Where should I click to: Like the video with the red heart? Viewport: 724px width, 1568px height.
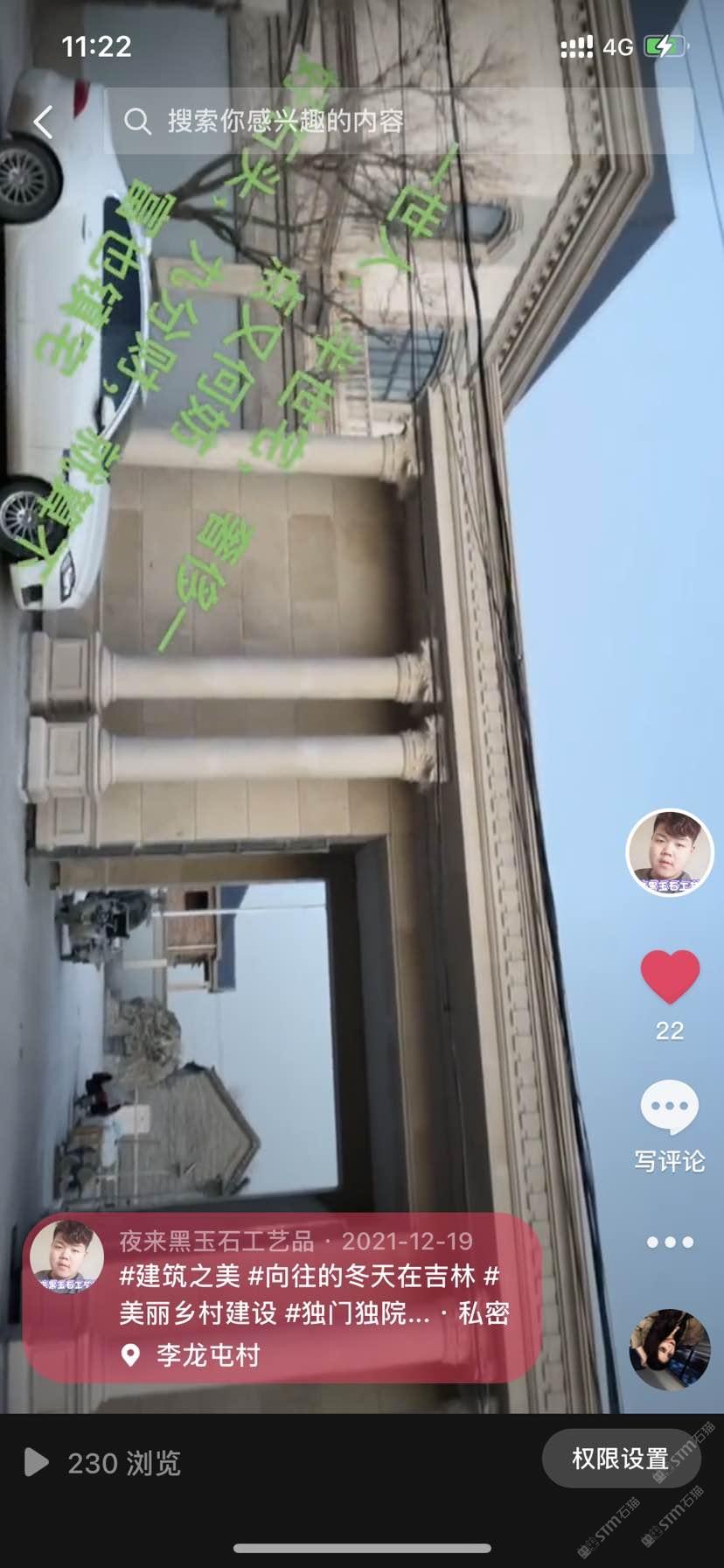tap(670, 976)
